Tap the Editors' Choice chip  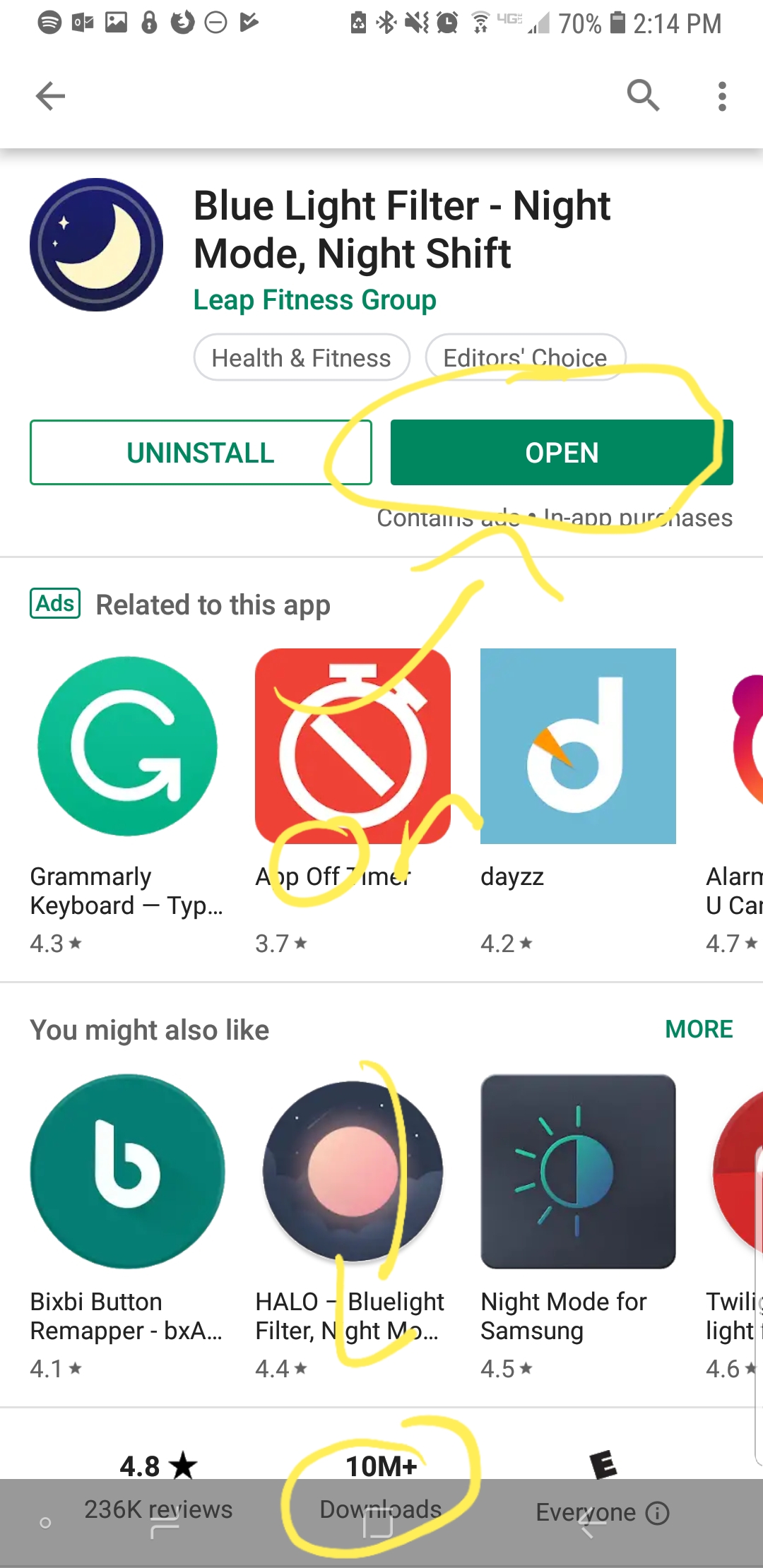[x=525, y=358]
